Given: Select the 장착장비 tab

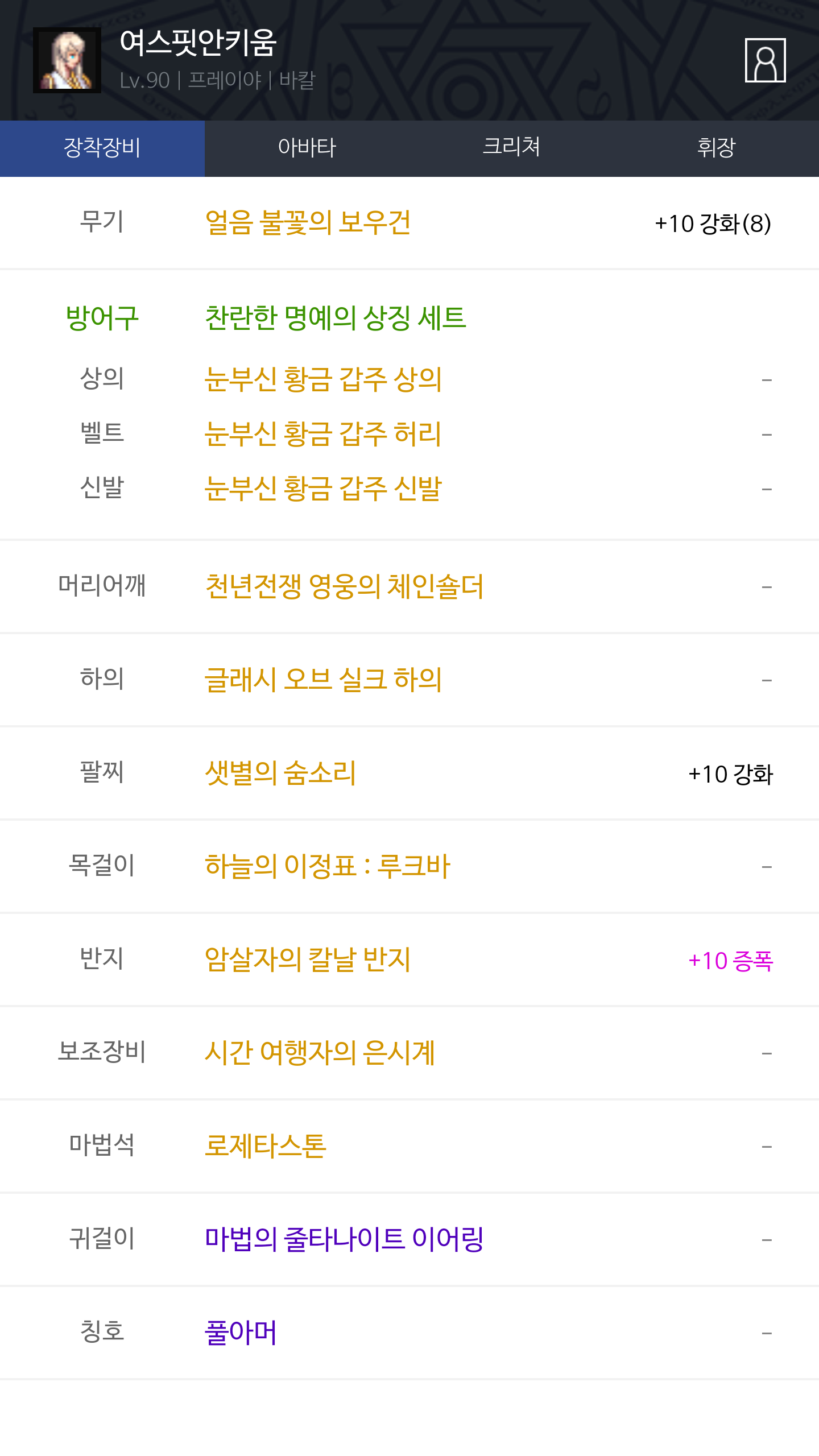Looking at the screenshot, I should pos(102,148).
